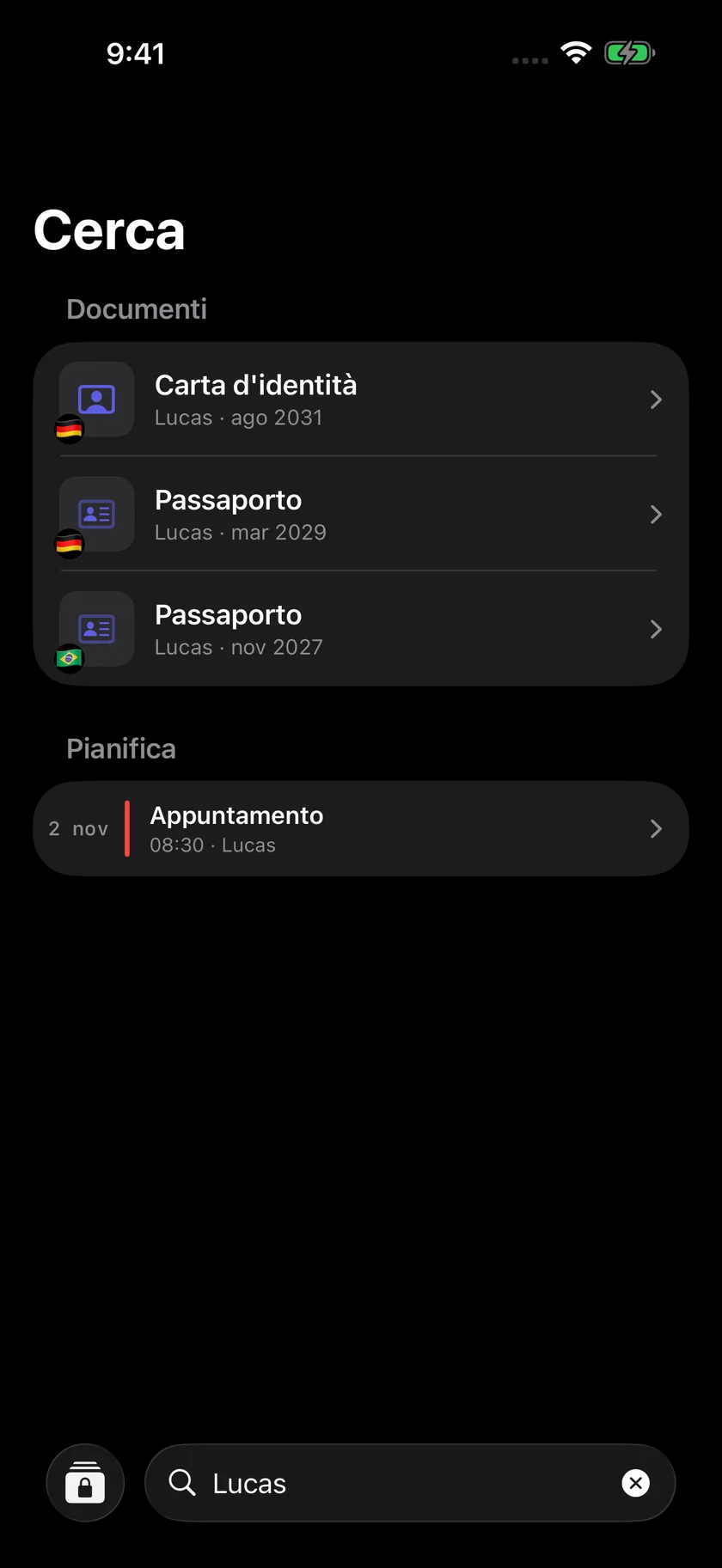Clear the Lucas search text
Viewport: 722px width, 1568px height.
pyautogui.click(x=635, y=1483)
